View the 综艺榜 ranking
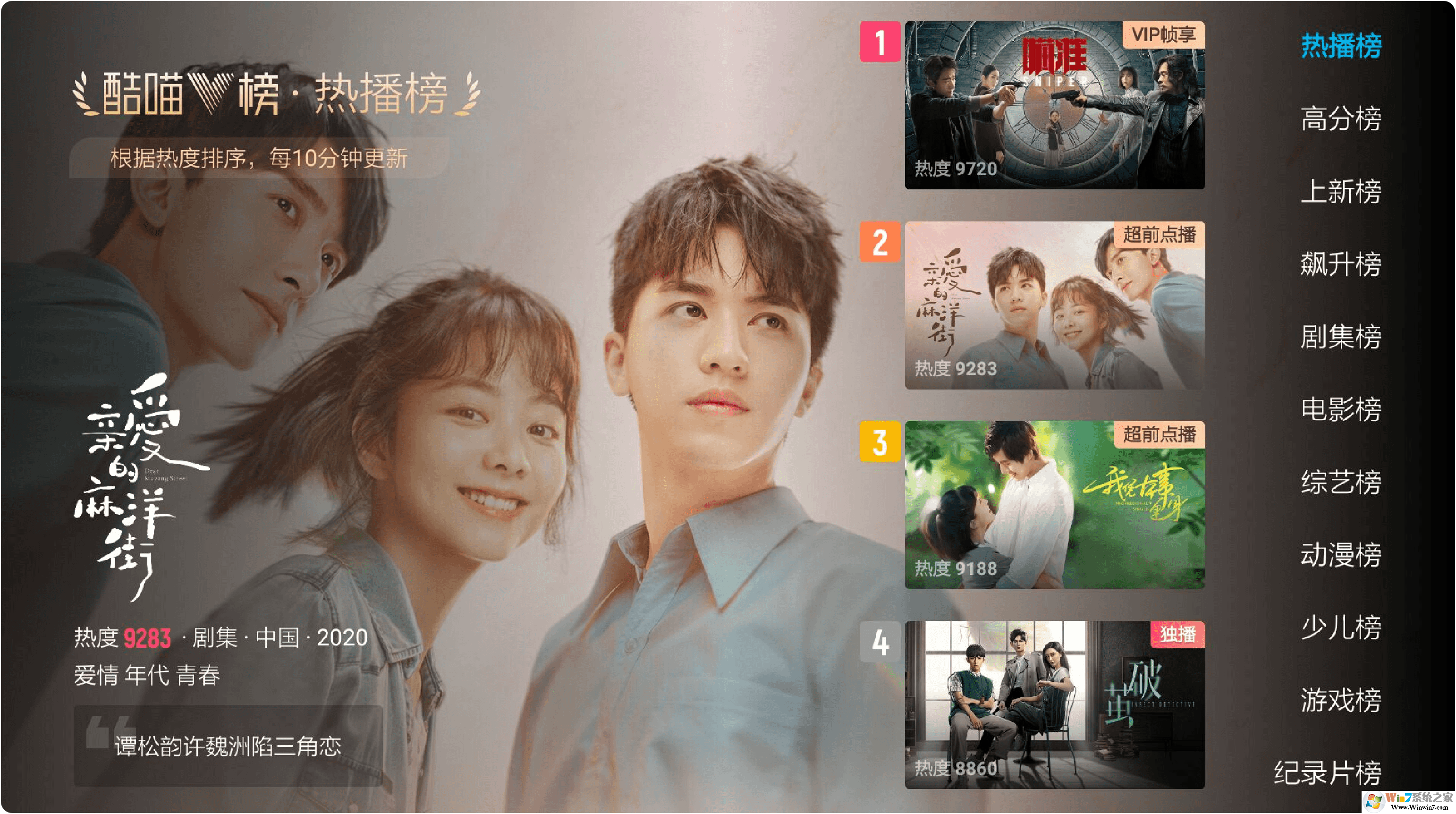 tap(1341, 482)
